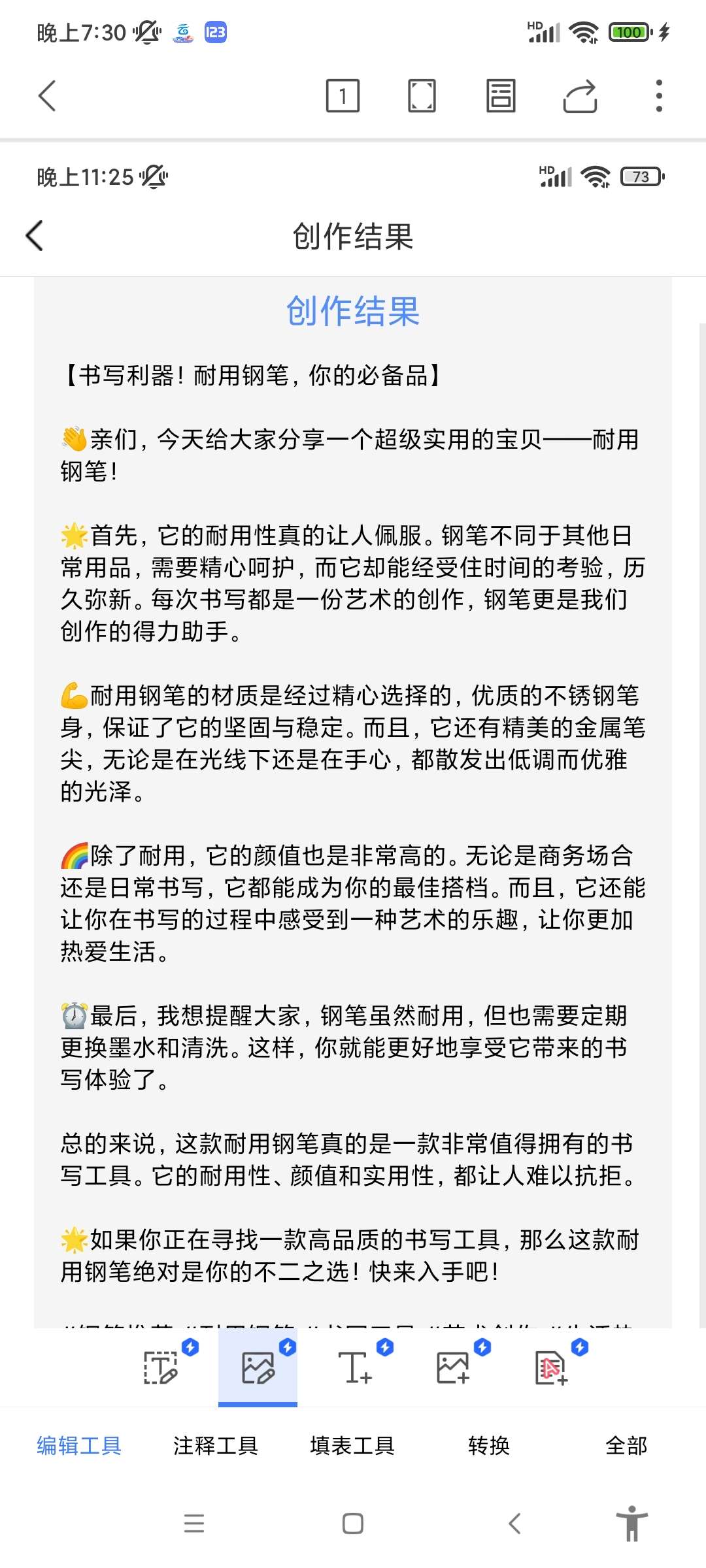Open the page layout view options

pos(501,96)
